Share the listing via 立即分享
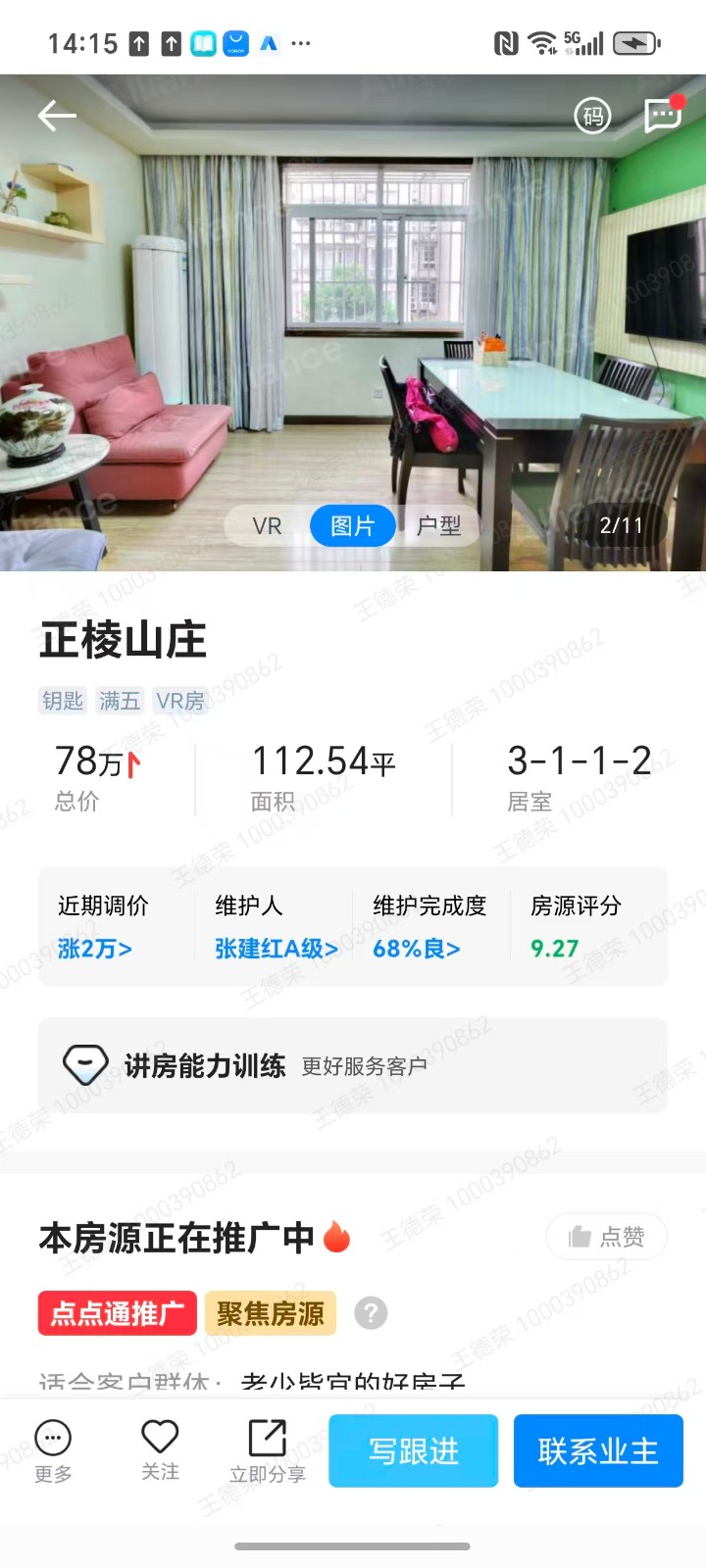Screen dimensions: 706x1568 (x=268, y=1450)
